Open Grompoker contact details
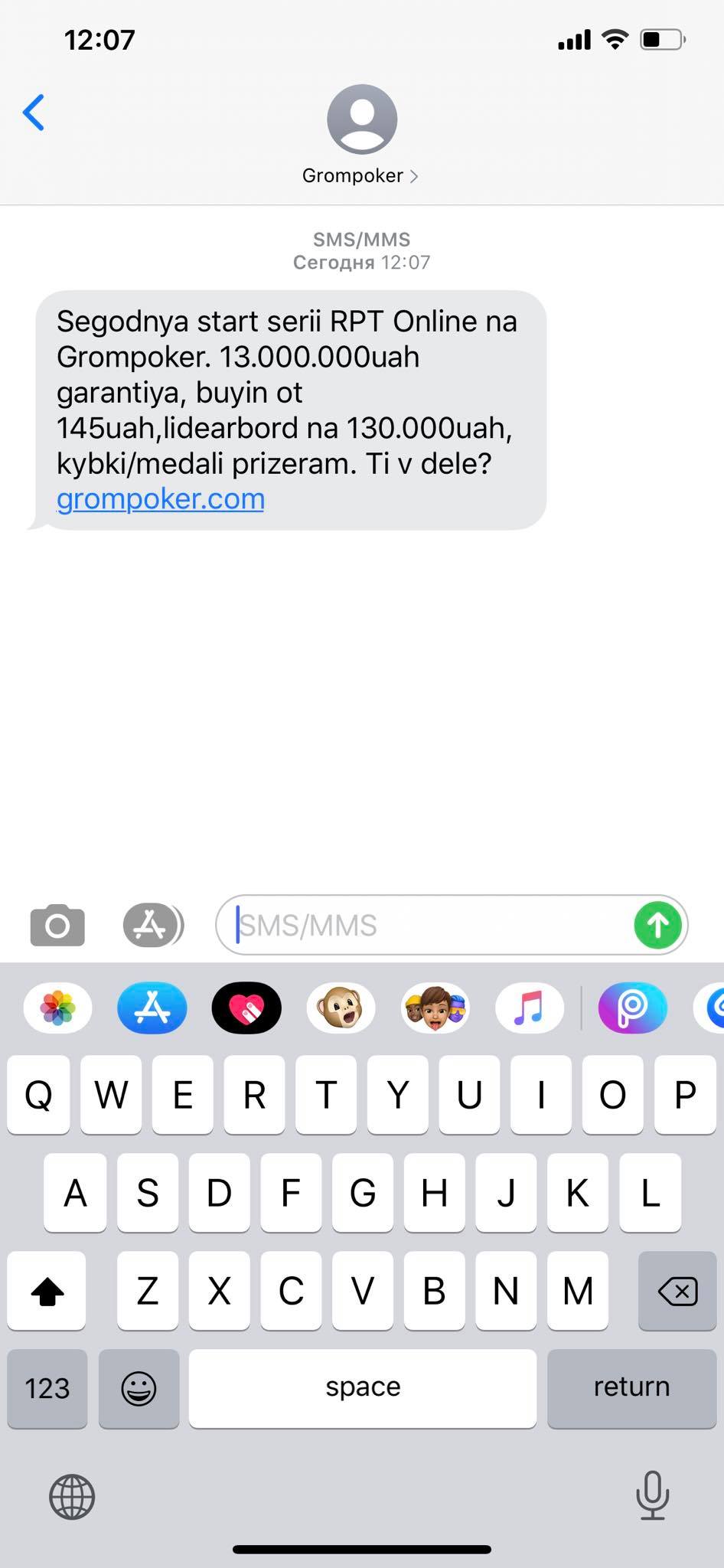Screen dimensions: 724x1568 point(360,175)
